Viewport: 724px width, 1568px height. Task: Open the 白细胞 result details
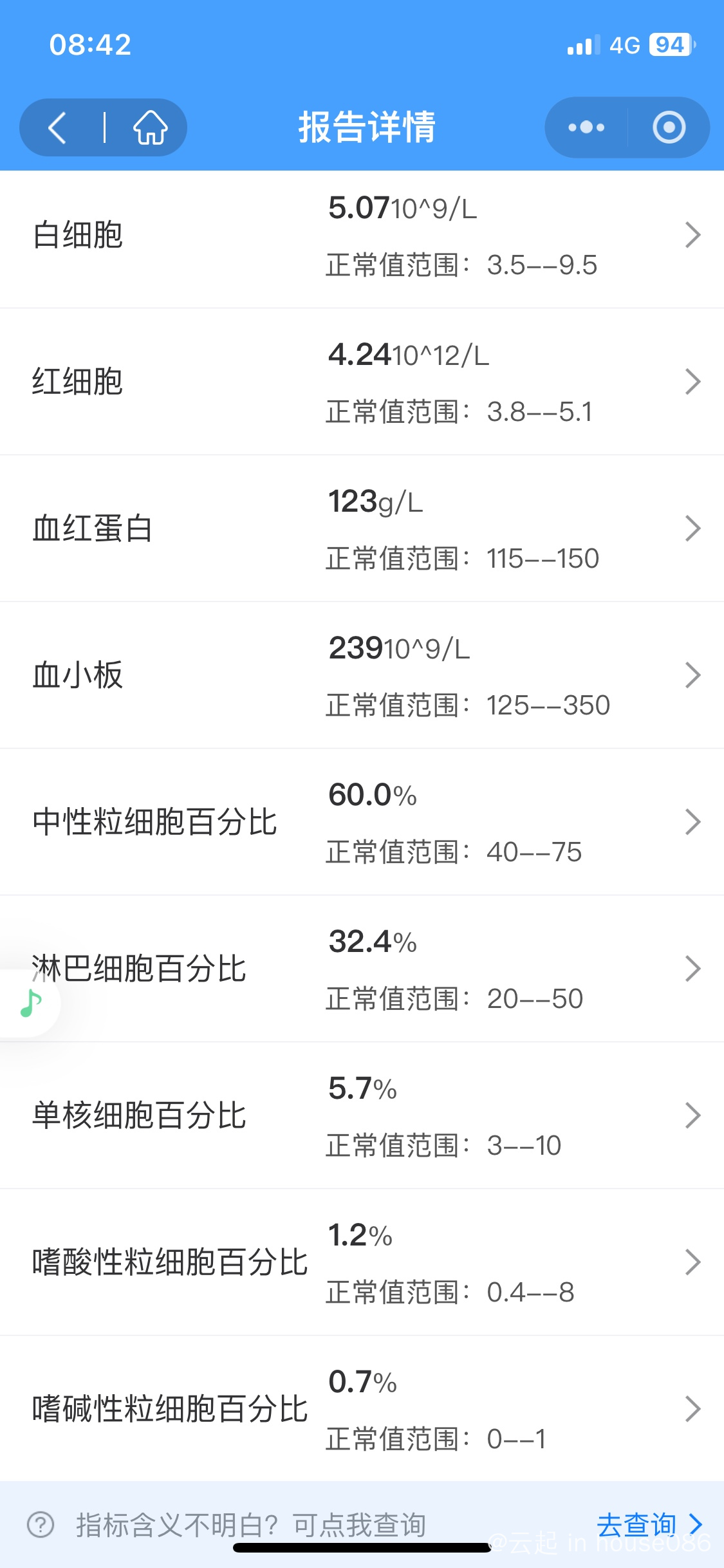(362, 236)
